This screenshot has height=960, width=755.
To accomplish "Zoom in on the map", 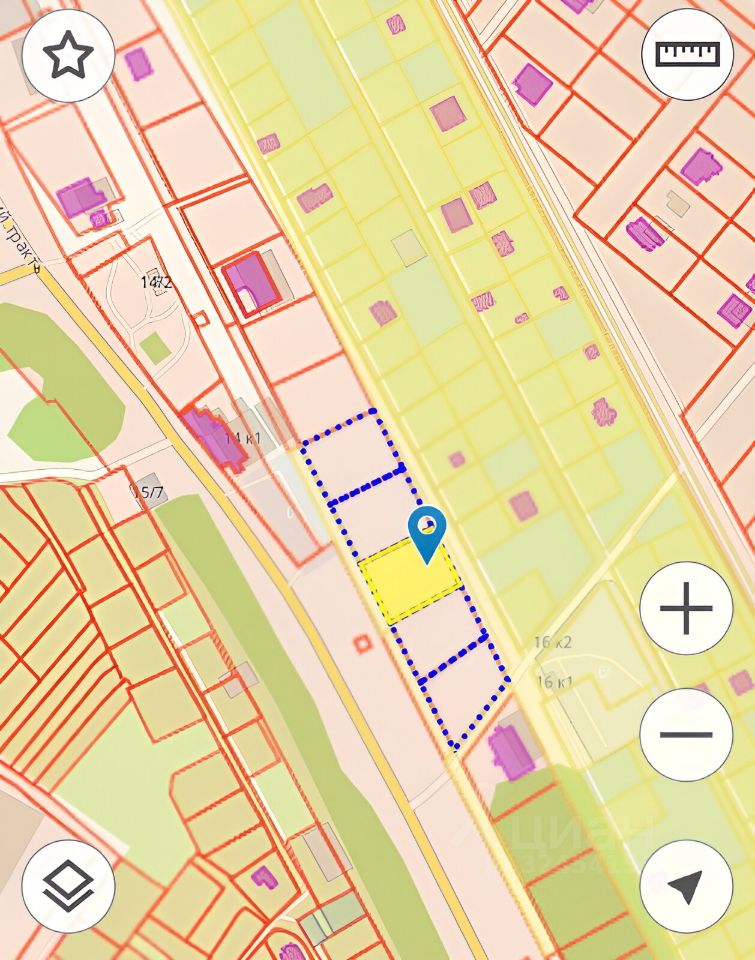I will tap(686, 608).
